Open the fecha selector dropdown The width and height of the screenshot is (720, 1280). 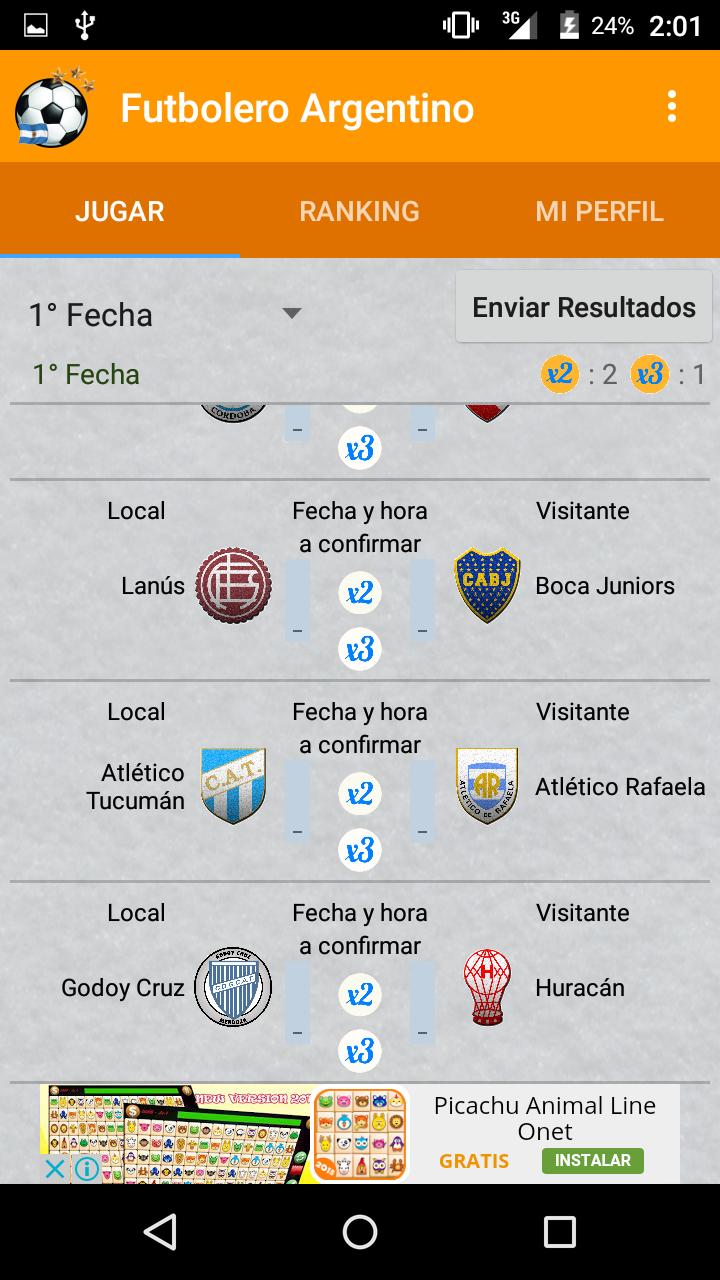150,314
